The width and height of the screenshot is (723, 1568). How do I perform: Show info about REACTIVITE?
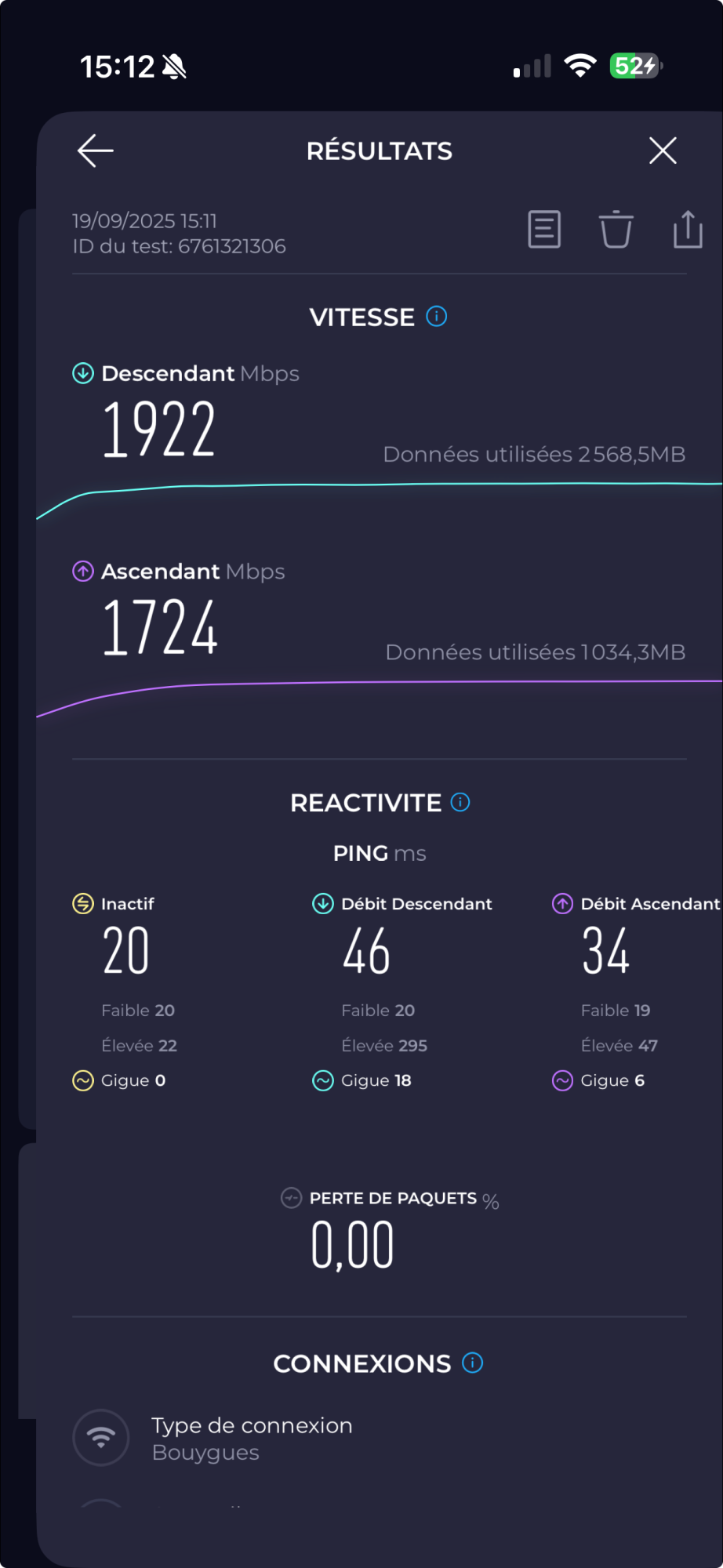(460, 802)
